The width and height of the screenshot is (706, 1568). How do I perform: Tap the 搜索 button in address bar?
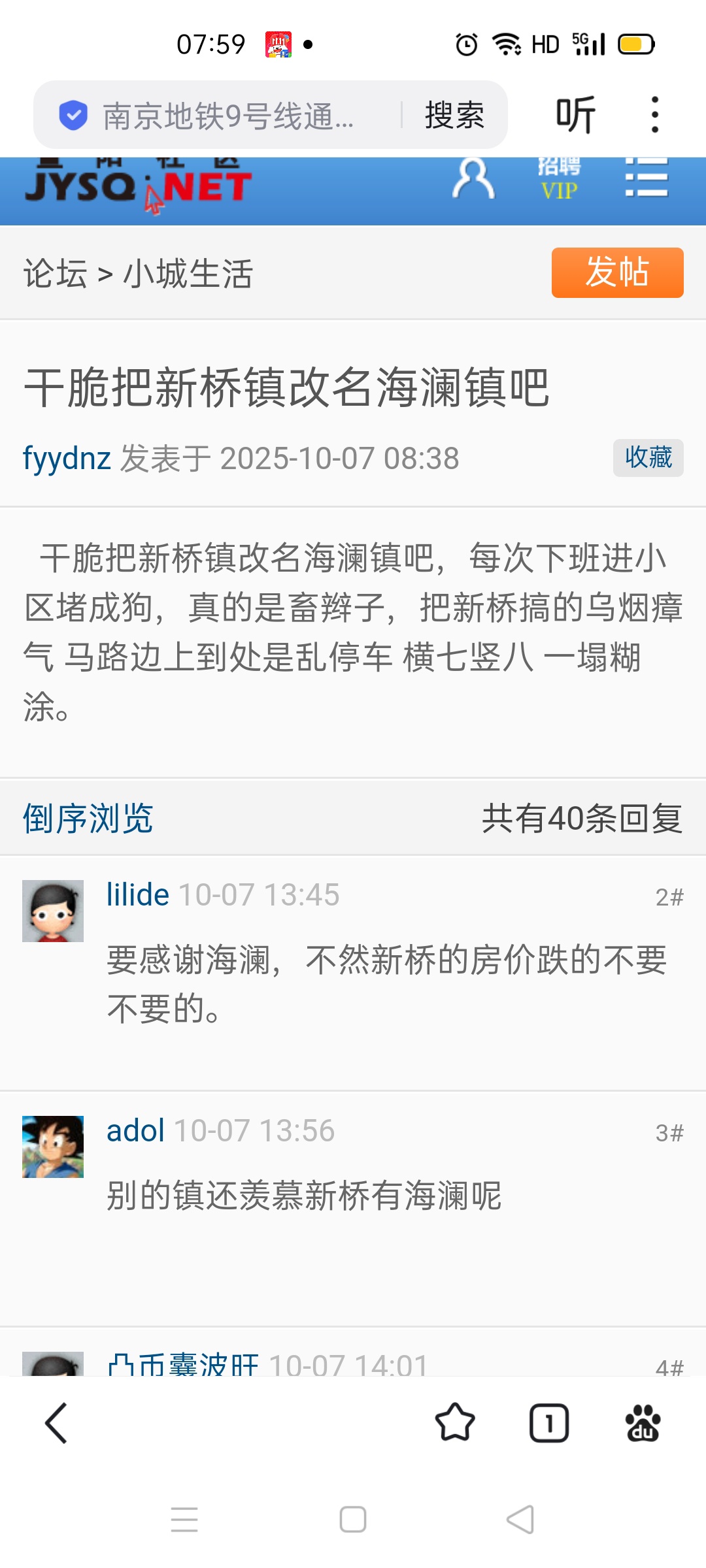coord(454,116)
